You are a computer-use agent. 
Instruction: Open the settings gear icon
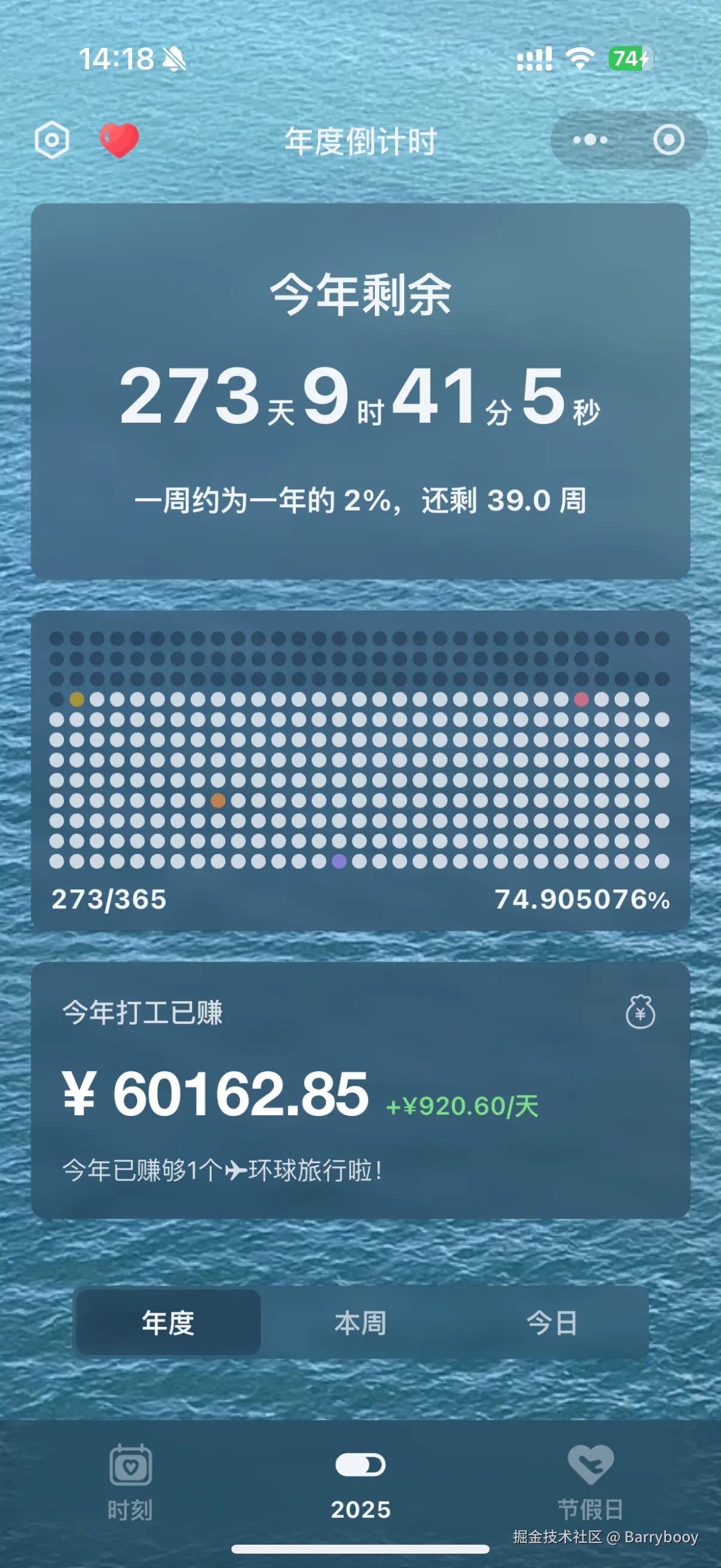[52, 139]
